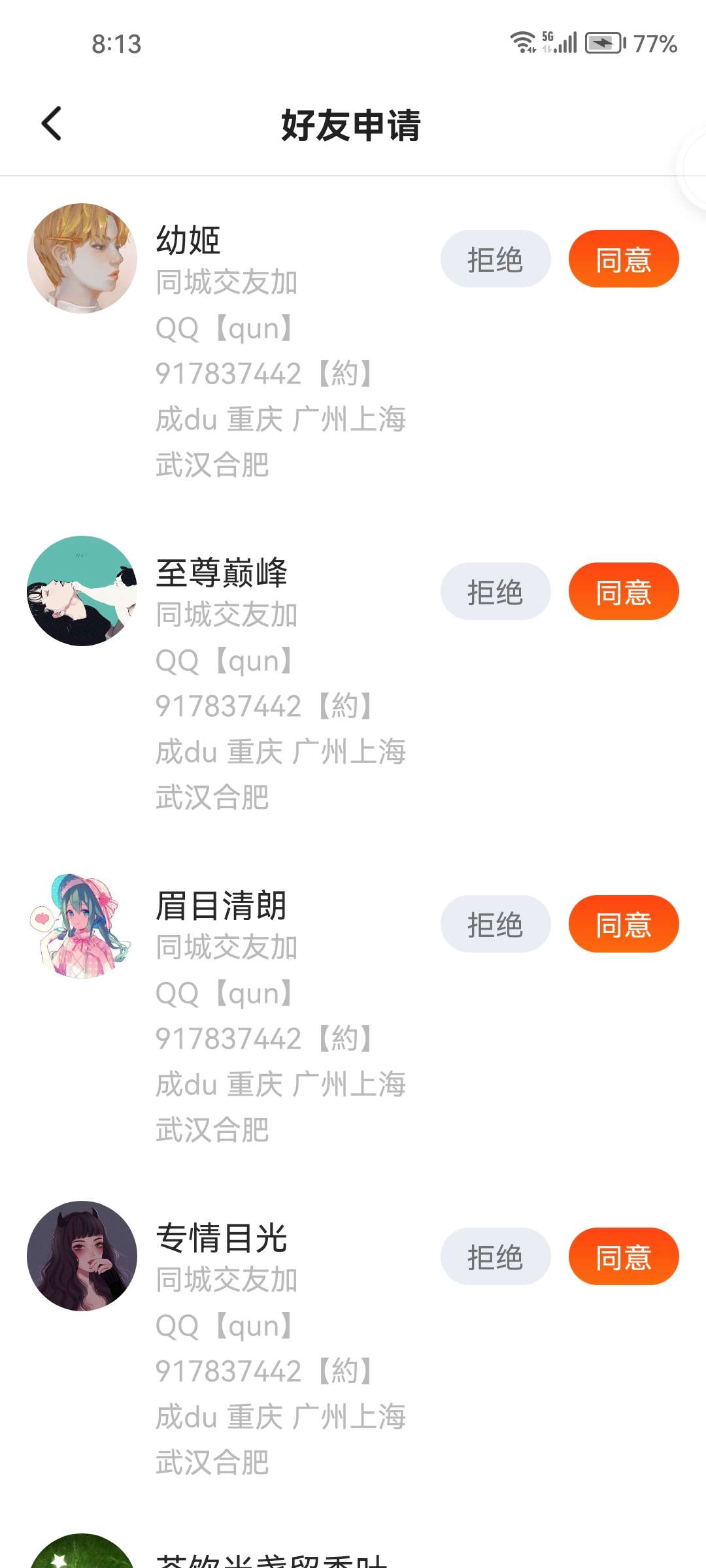Reject the friend request from 幼姬
This screenshot has height=1568, width=706.
coord(496,259)
